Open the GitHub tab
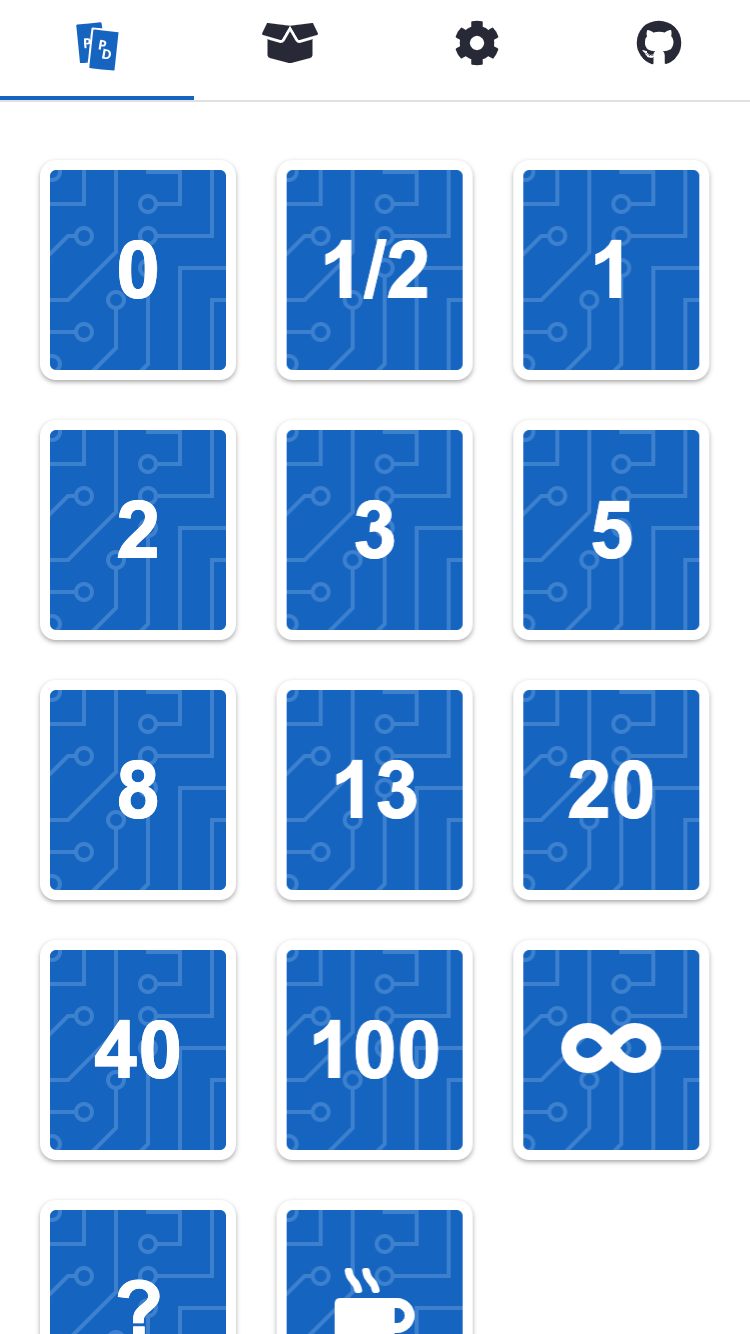Viewport: 750px width, 1334px height. click(x=659, y=44)
